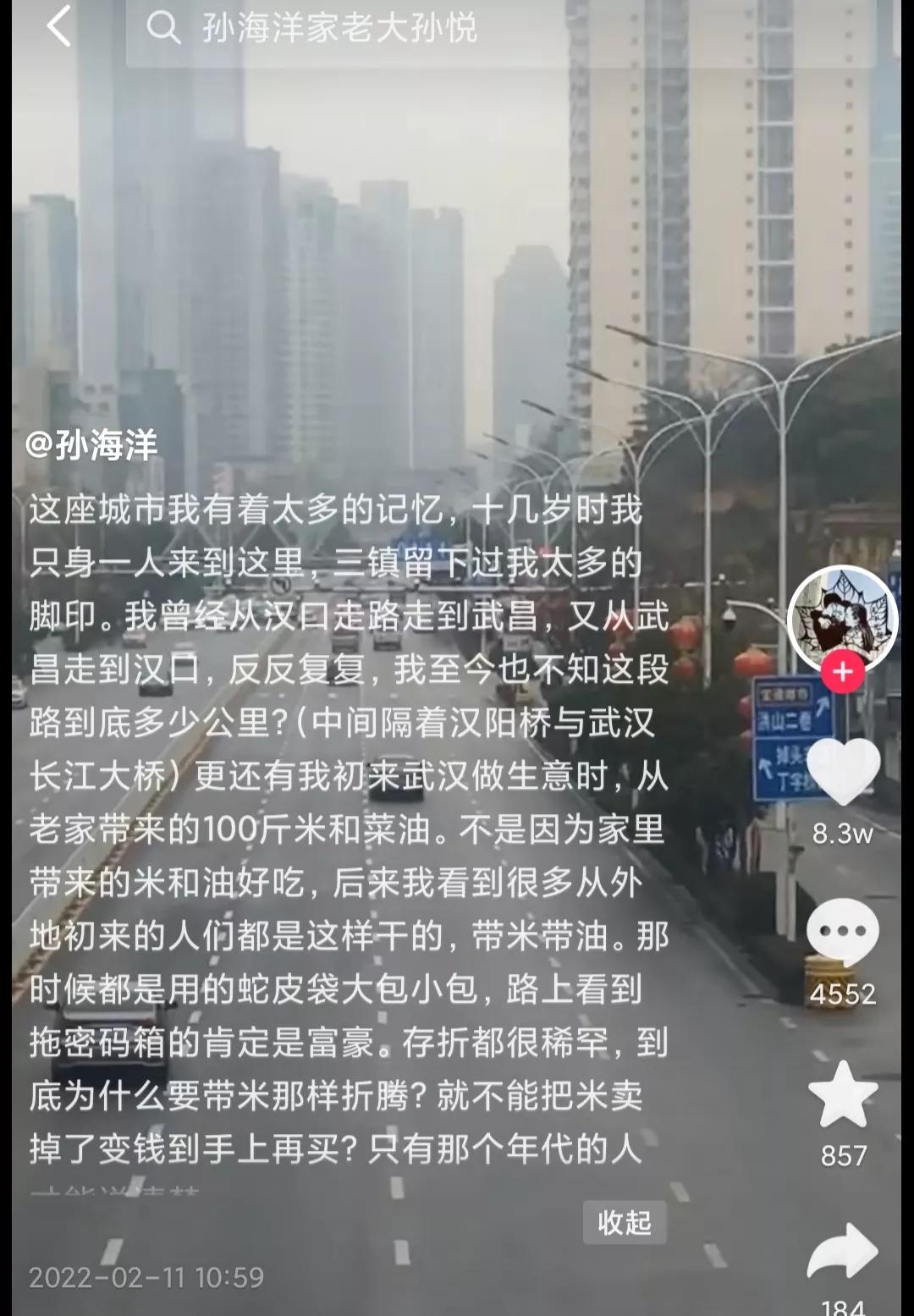Image resolution: width=914 pixels, height=1316 pixels.
Task: Add this video to favorites via star
Action: point(843,1095)
